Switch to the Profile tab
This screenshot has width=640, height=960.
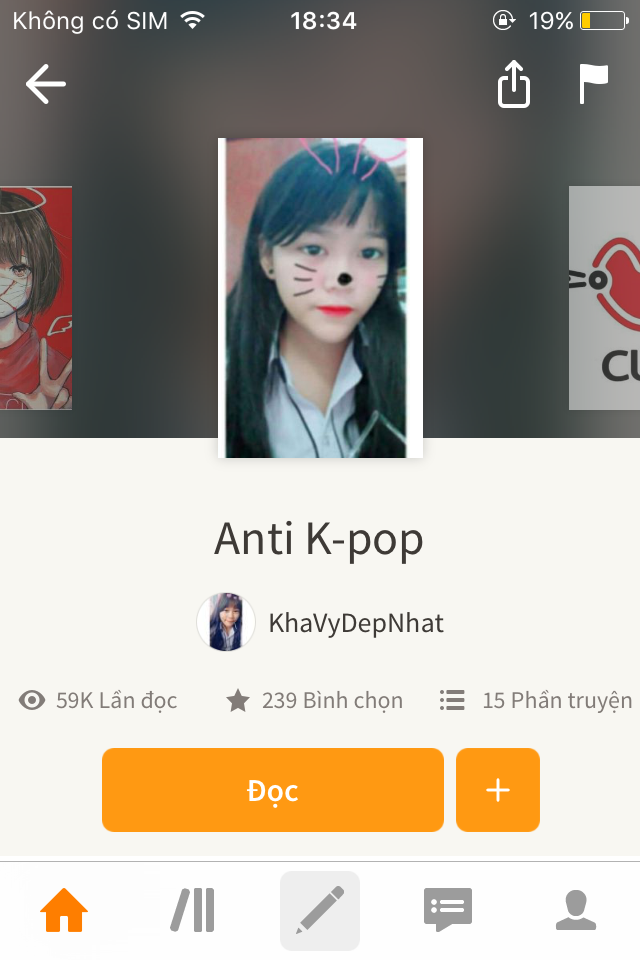click(575, 911)
